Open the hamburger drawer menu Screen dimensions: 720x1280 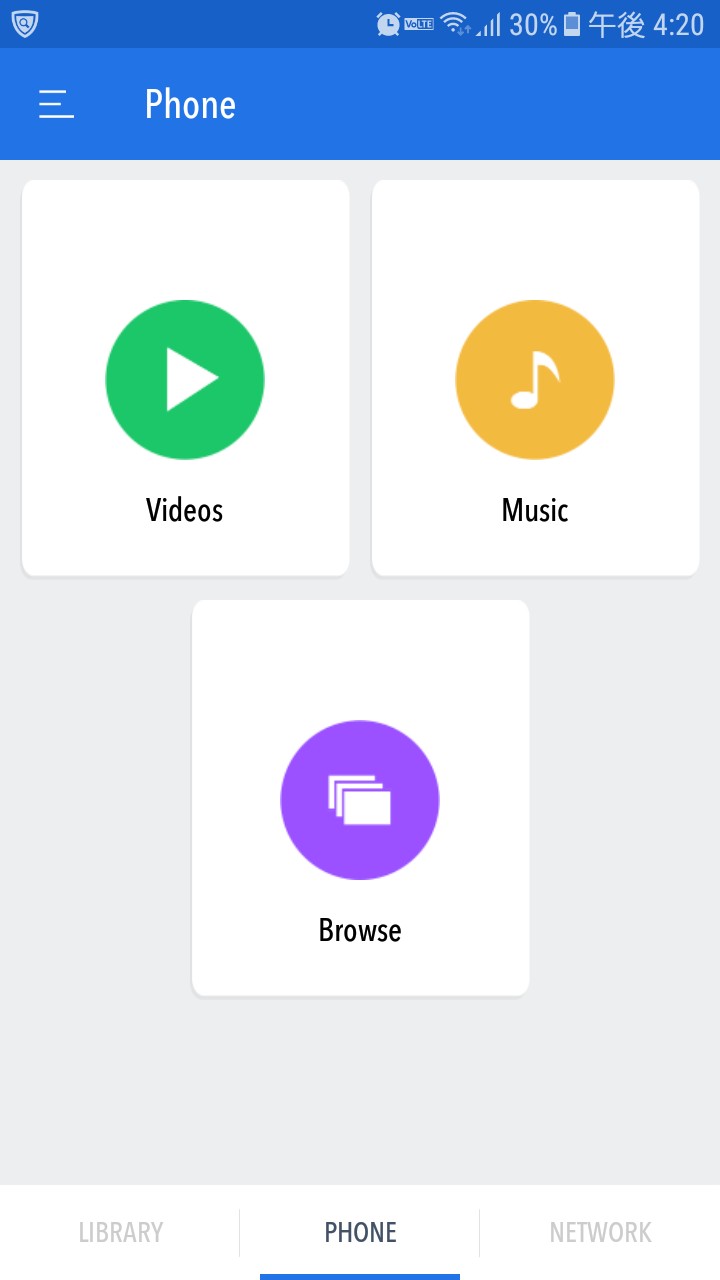coord(56,104)
